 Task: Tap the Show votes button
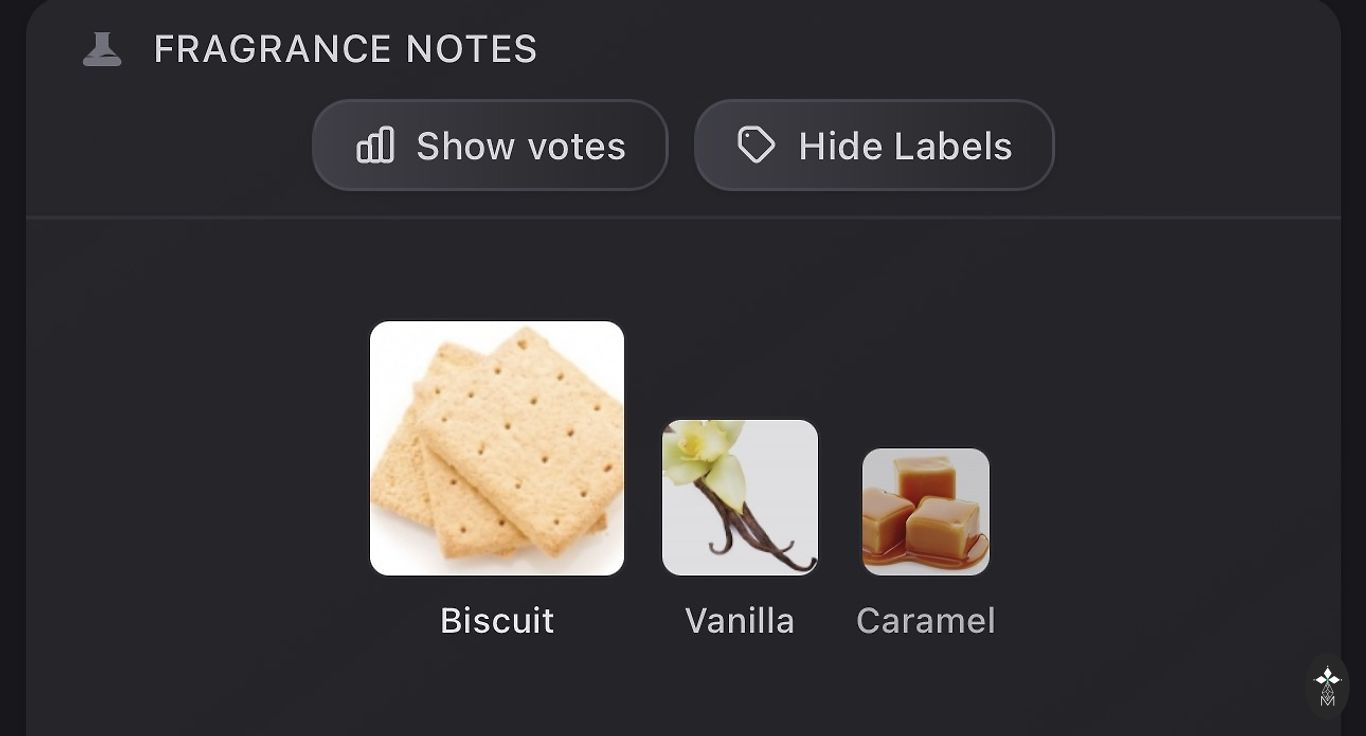pyautogui.click(x=490, y=146)
